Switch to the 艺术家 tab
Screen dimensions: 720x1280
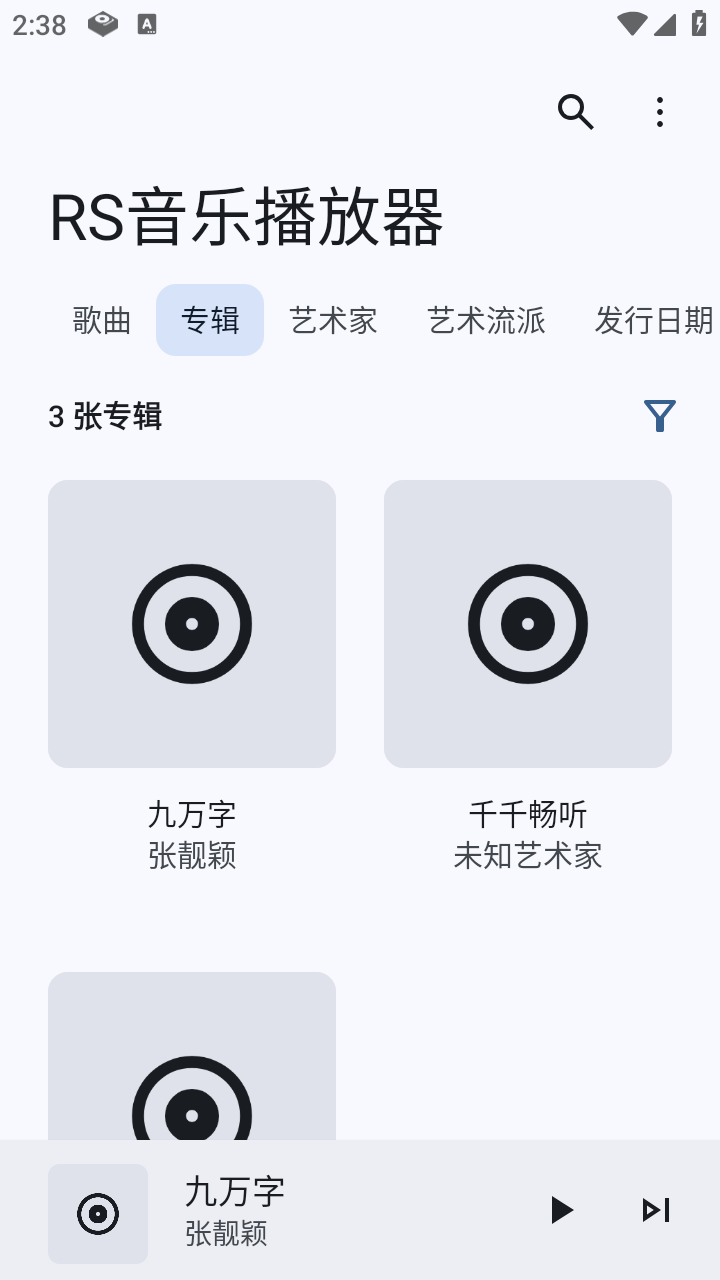333,320
